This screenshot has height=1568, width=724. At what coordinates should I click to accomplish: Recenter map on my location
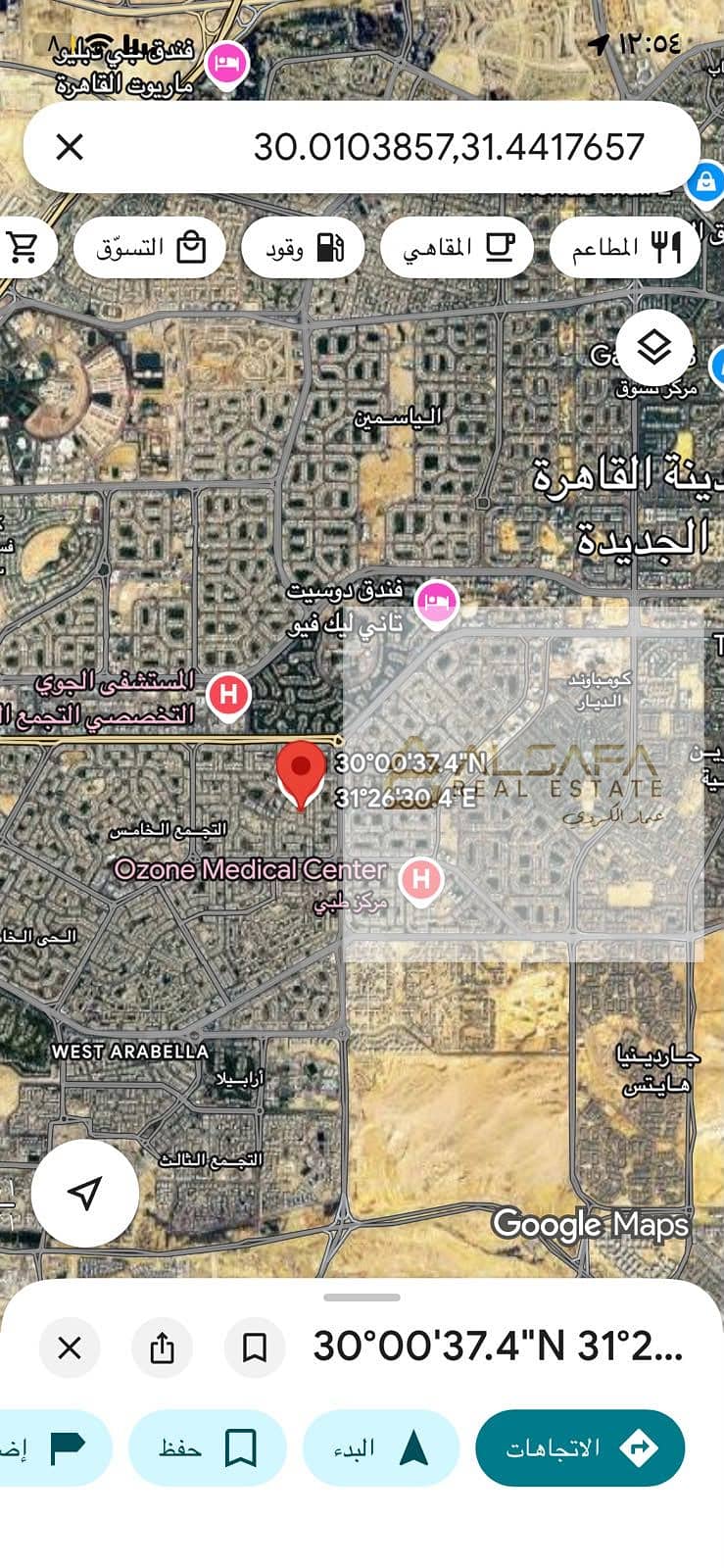coord(85,1193)
